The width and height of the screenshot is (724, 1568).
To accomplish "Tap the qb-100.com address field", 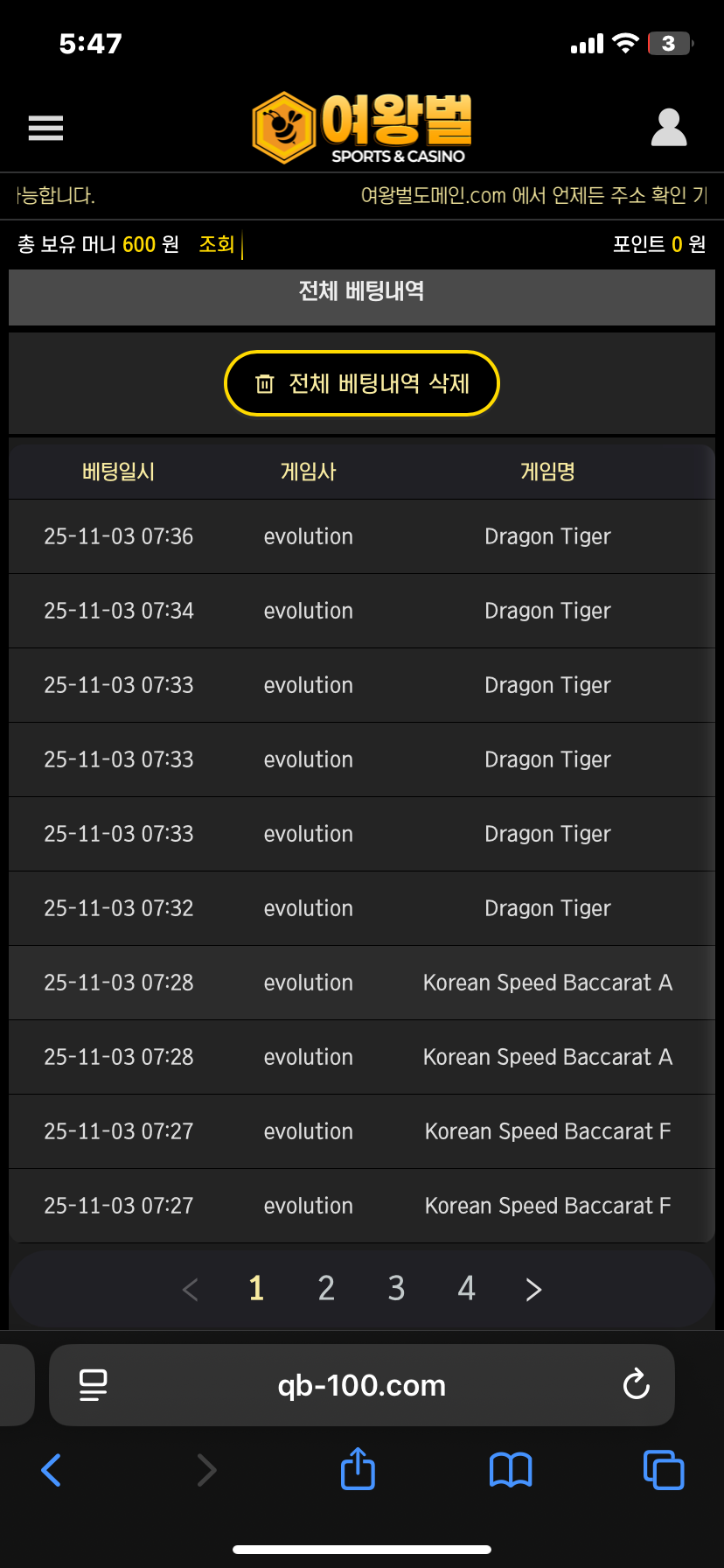I will pos(362,1385).
